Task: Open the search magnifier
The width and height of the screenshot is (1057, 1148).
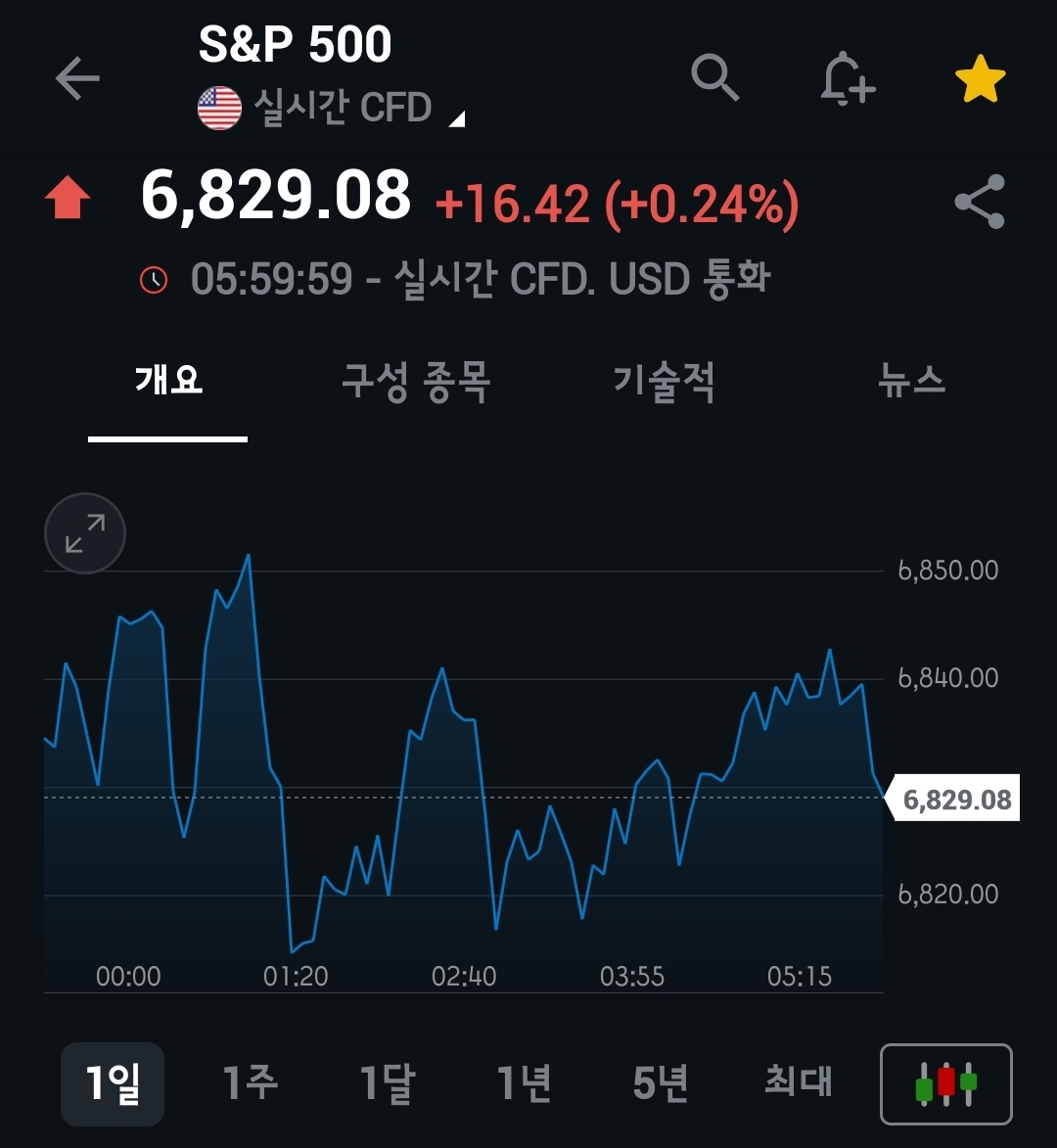Action: click(x=714, y=78)
